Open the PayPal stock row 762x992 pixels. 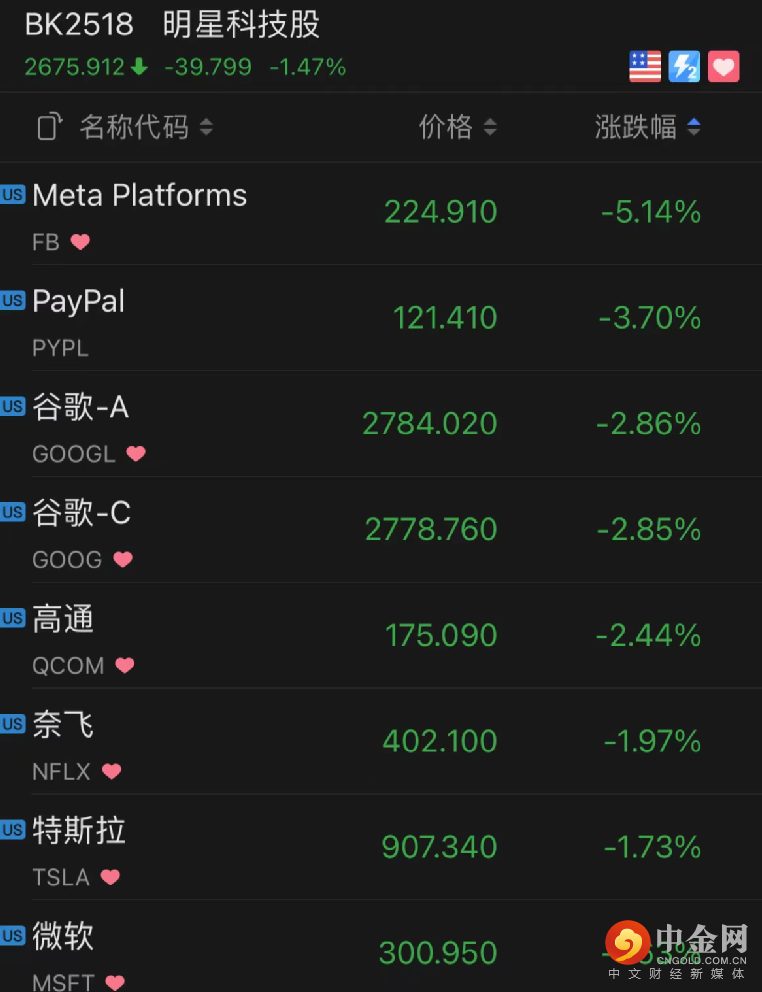(x=380, y=319)
